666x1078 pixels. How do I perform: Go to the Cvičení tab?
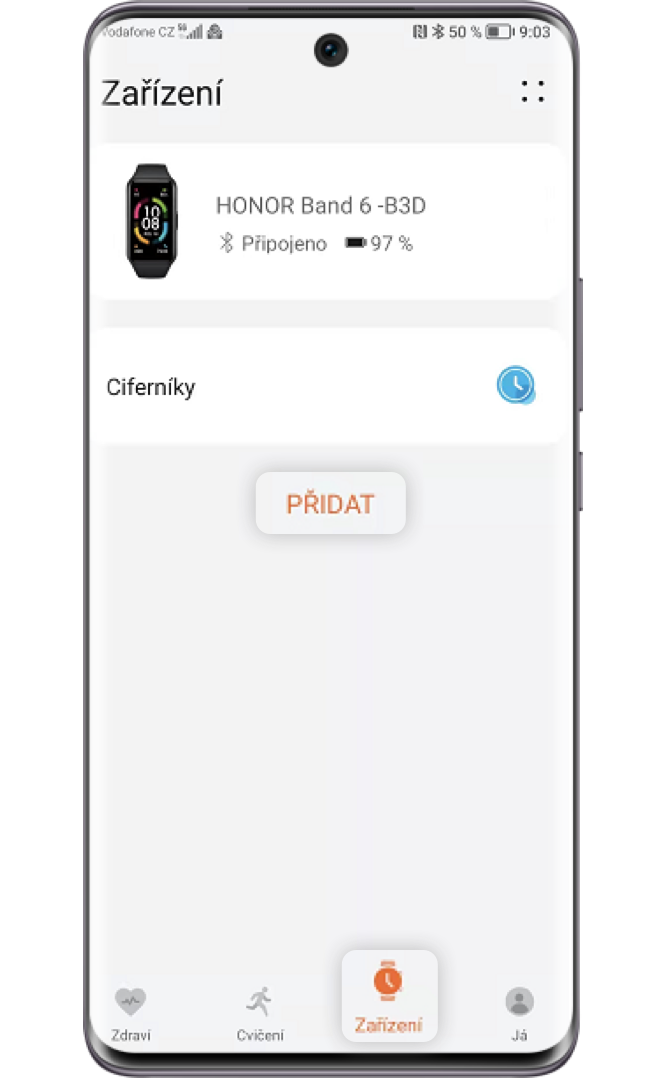[x=260, y=1013]
